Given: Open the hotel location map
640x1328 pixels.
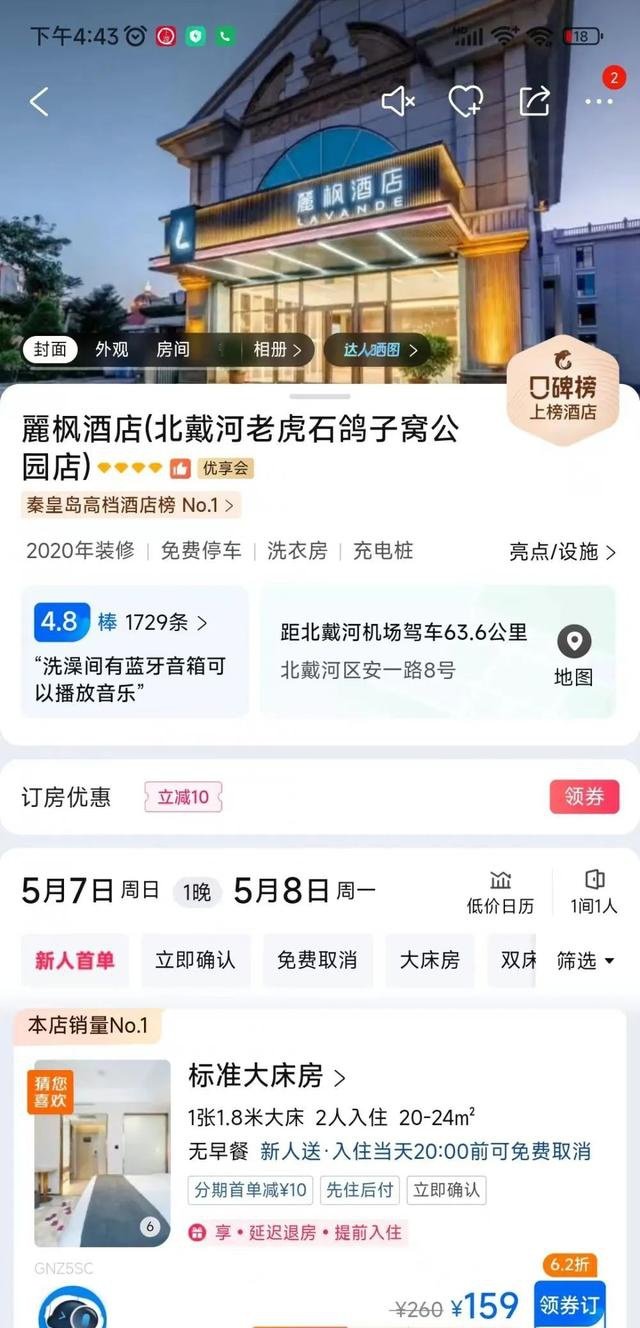Looking at the screenshot, I should tap(573, 655).
